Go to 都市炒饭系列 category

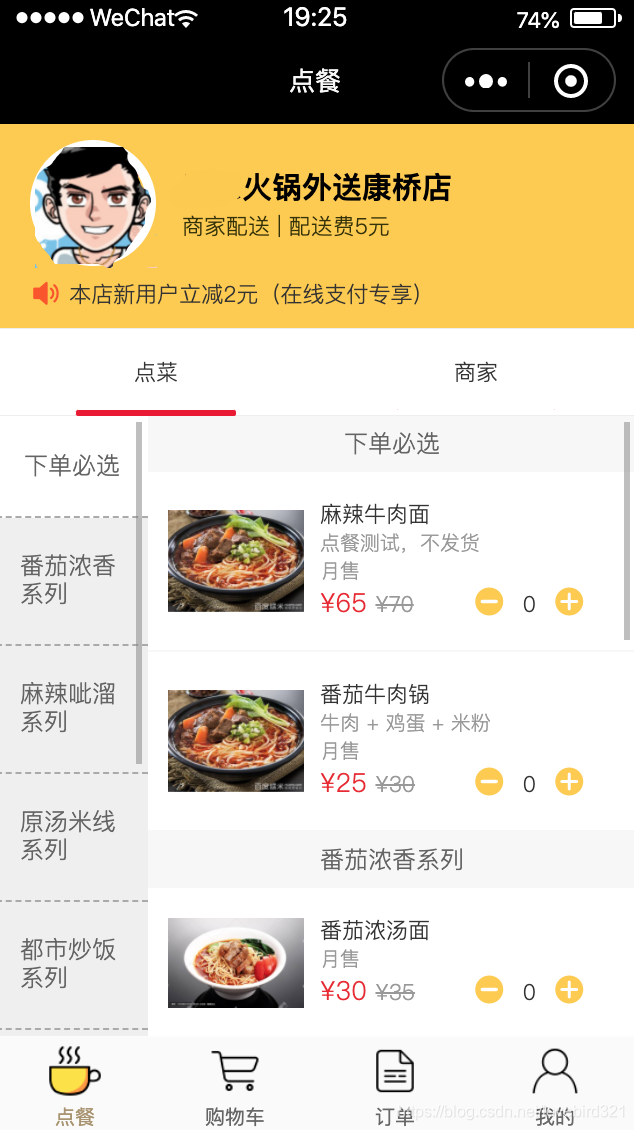(68, 963)
